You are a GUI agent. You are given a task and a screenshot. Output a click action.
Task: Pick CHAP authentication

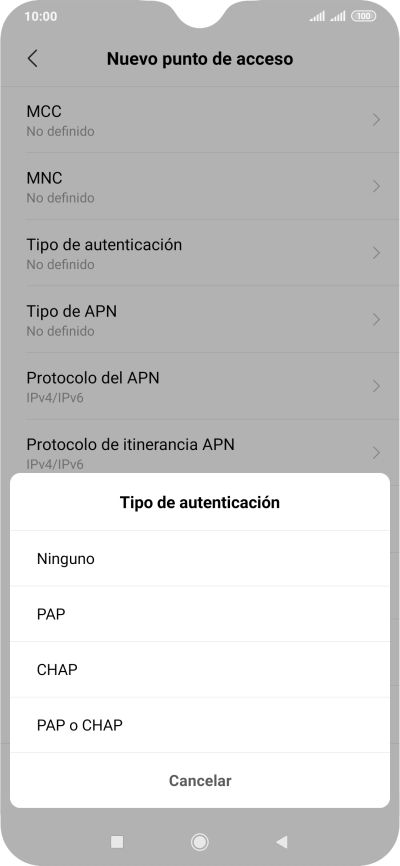(199, 669)
